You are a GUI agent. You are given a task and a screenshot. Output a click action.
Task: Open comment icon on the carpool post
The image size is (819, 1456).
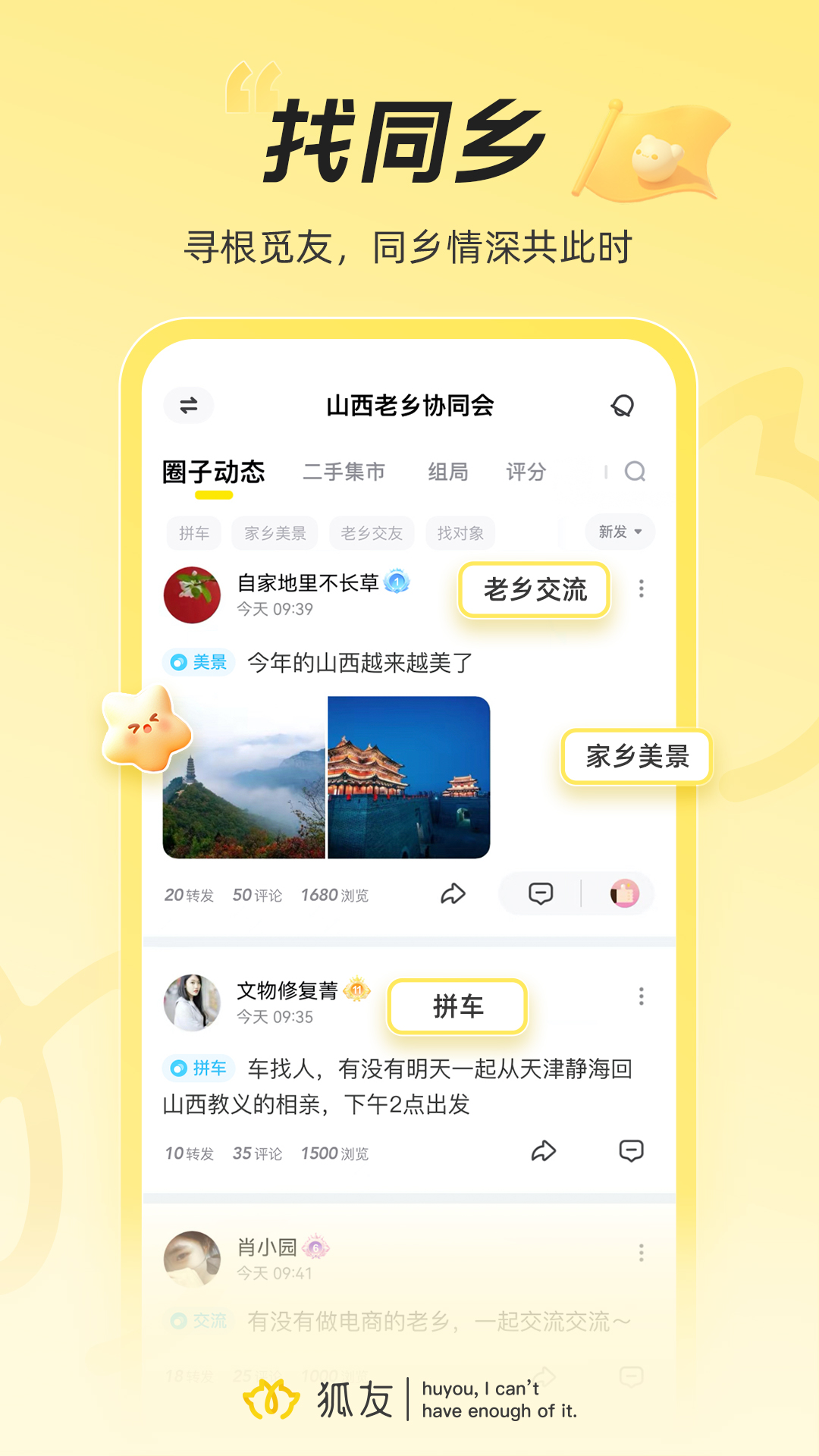(631, 1150)
